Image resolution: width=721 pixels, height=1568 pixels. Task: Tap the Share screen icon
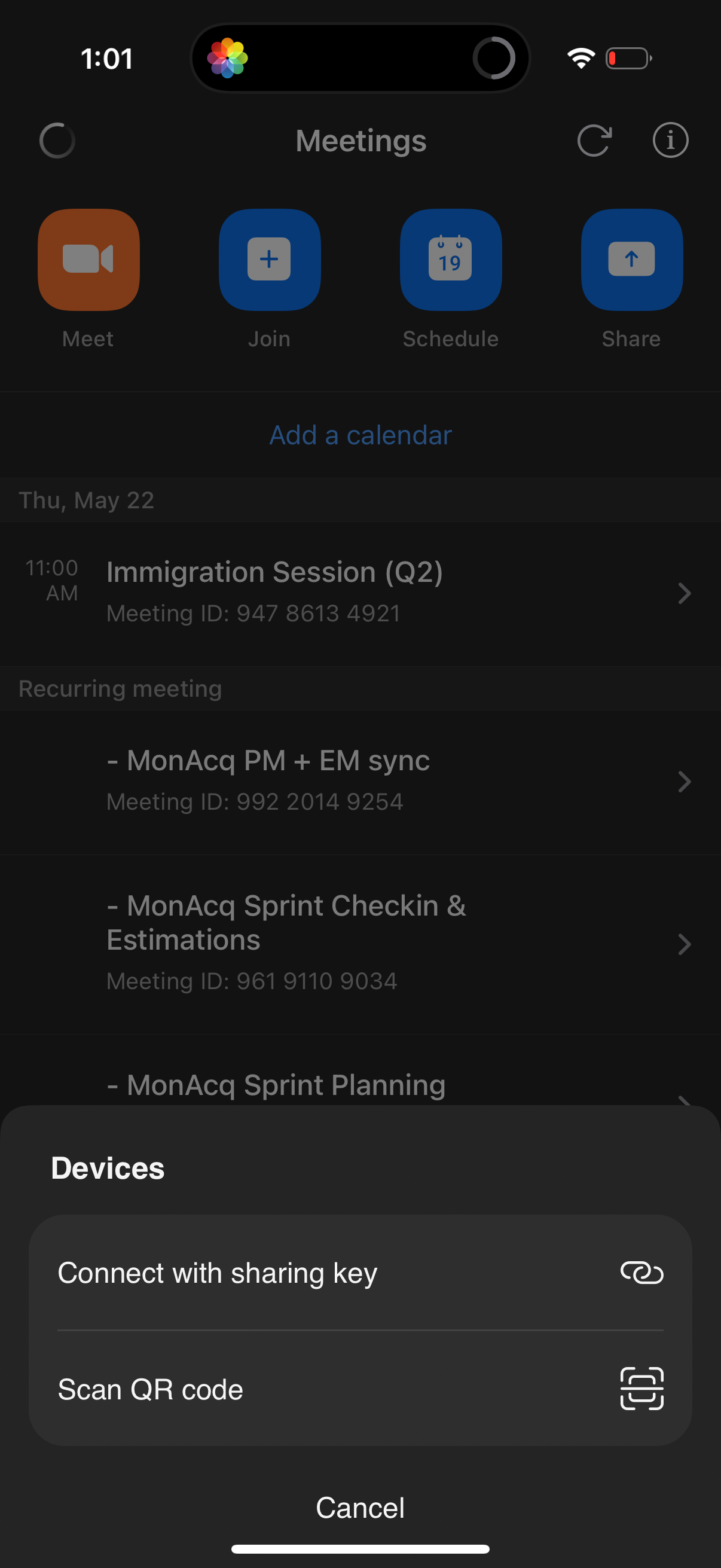[x=631, y=259]
